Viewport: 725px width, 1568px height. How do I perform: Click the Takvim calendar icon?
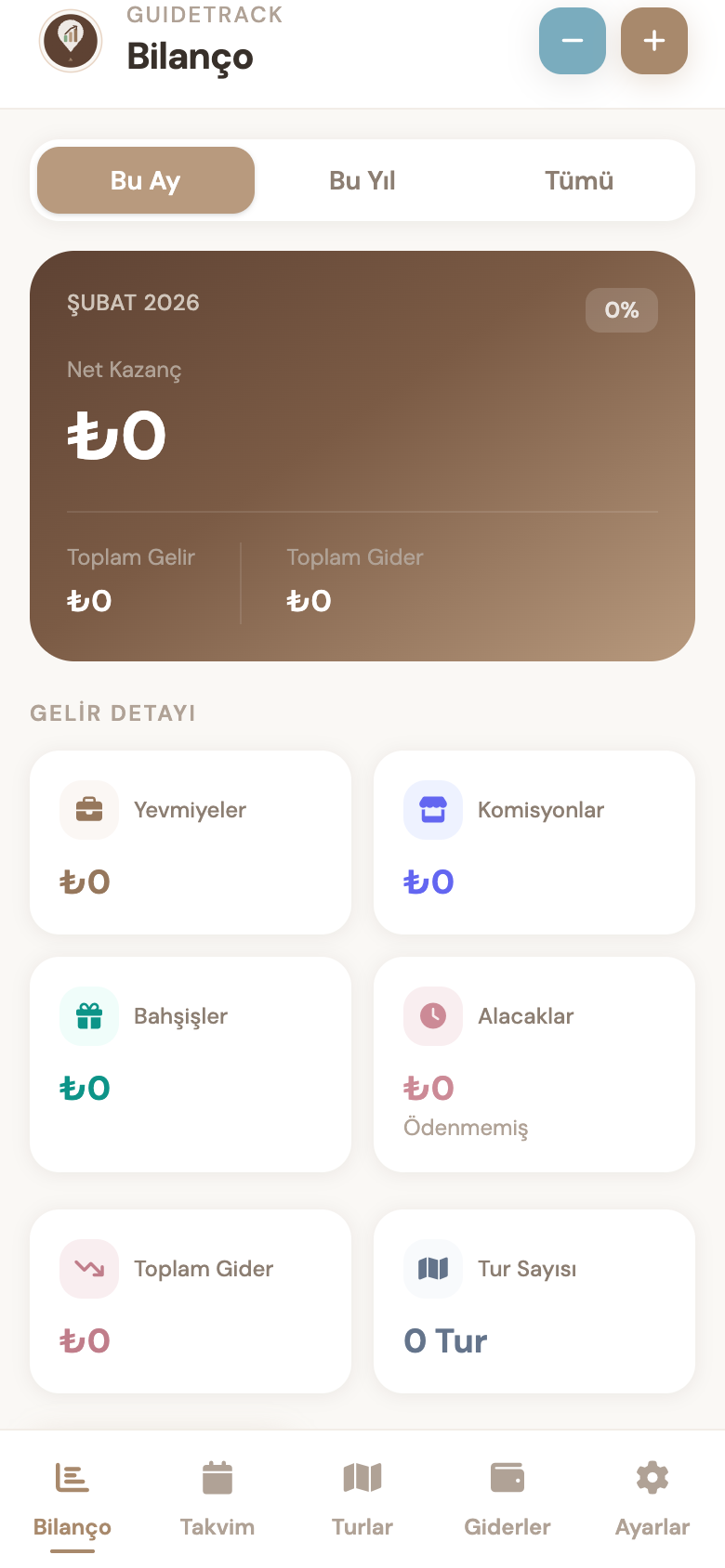(217, 1477)
